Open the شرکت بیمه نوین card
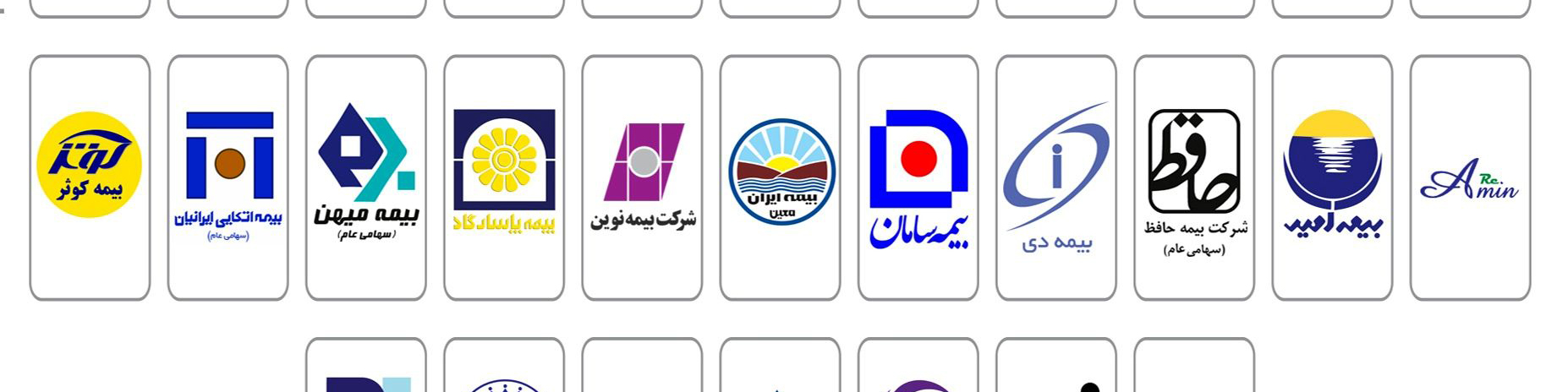The image size is (1568, 392). [642, 177]
